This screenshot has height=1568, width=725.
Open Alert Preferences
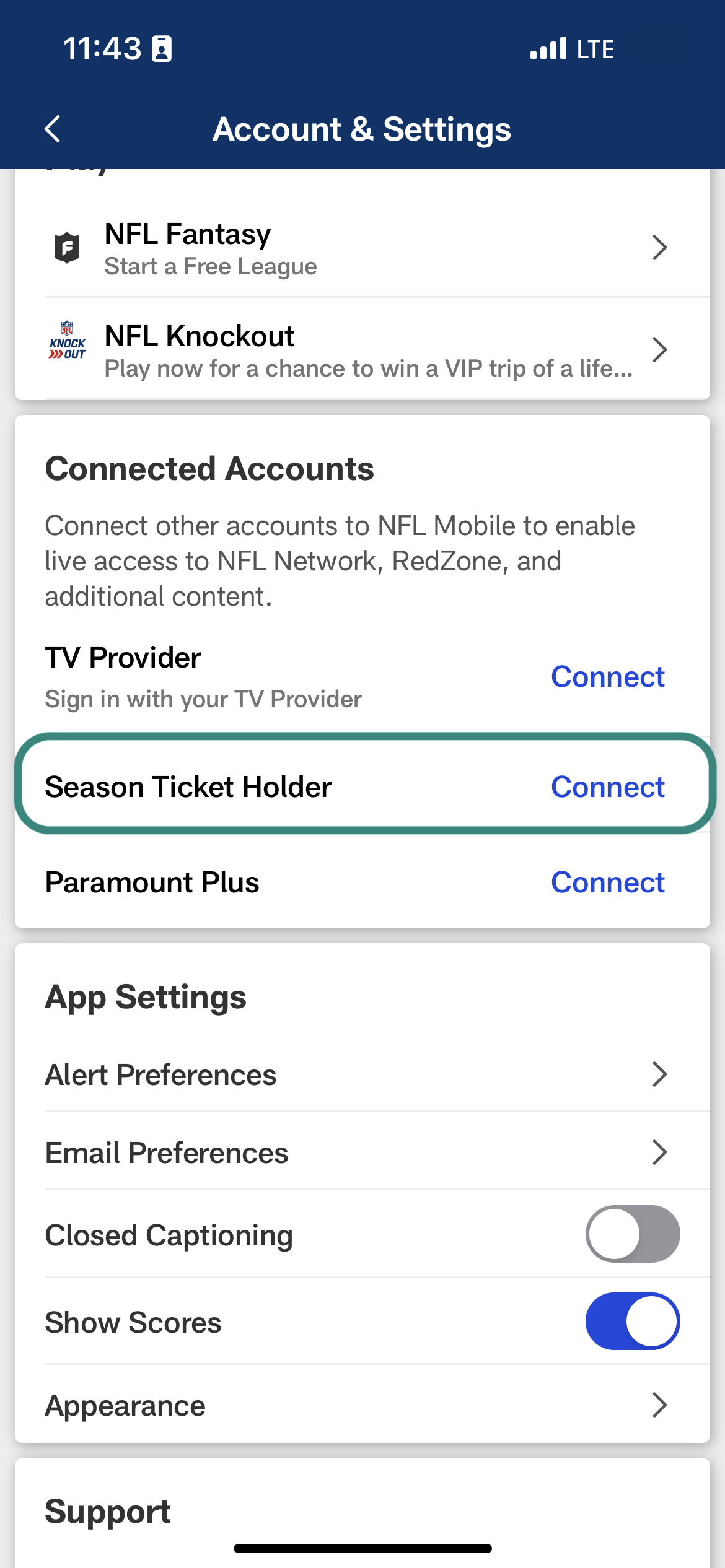(x=362, y=1074)
